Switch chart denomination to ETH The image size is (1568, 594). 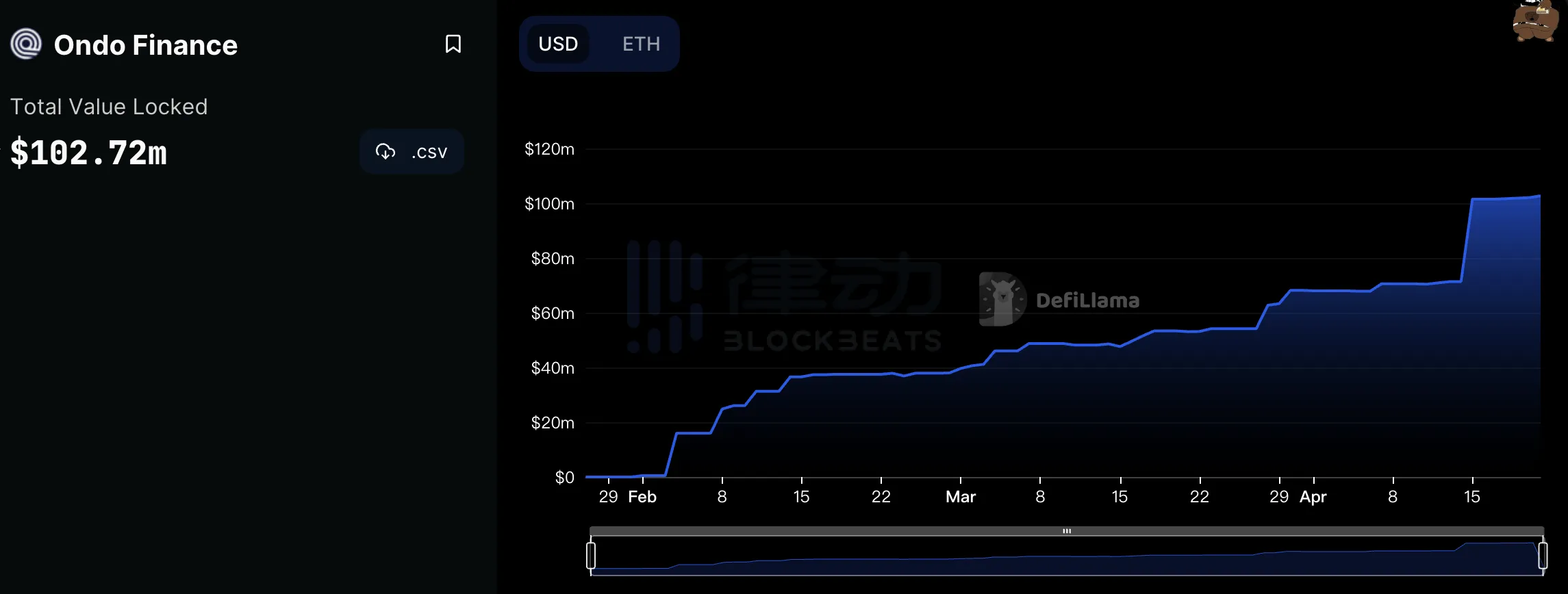pos(641,44)
